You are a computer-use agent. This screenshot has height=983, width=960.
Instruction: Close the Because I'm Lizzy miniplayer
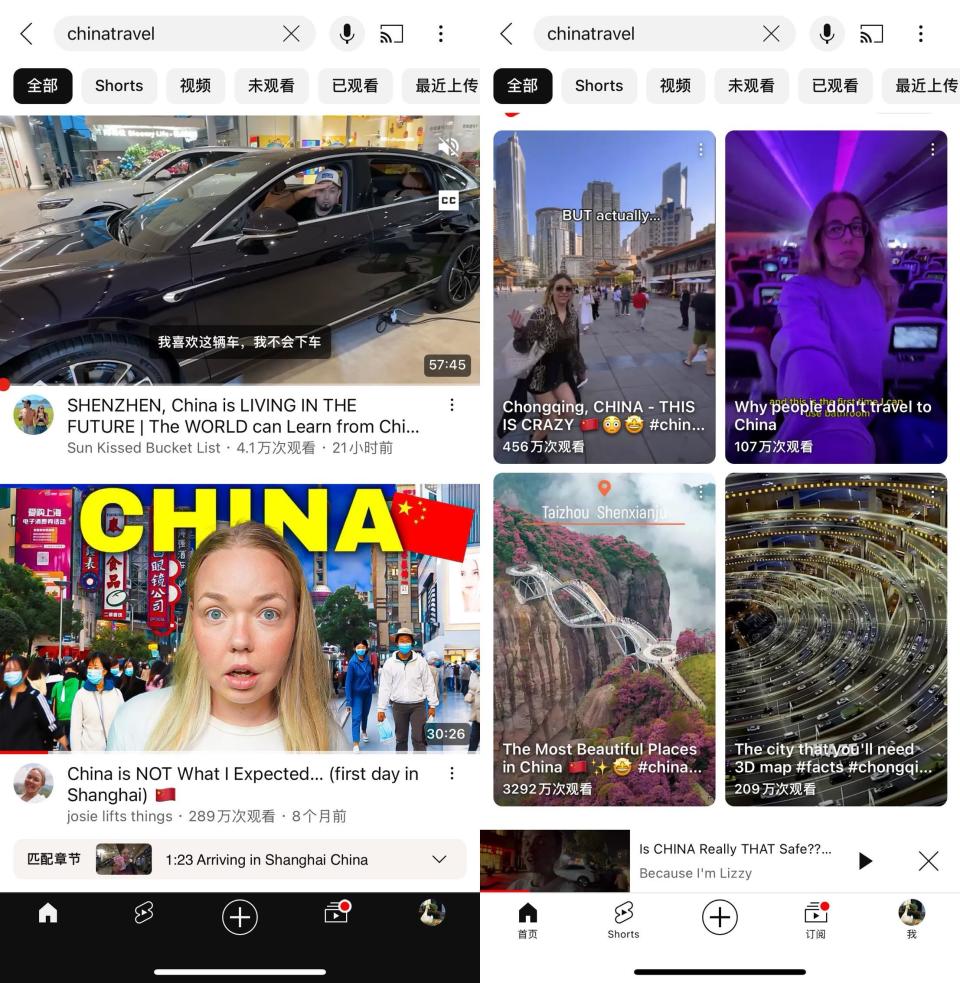pyautogui.click(x=928, y=861)
